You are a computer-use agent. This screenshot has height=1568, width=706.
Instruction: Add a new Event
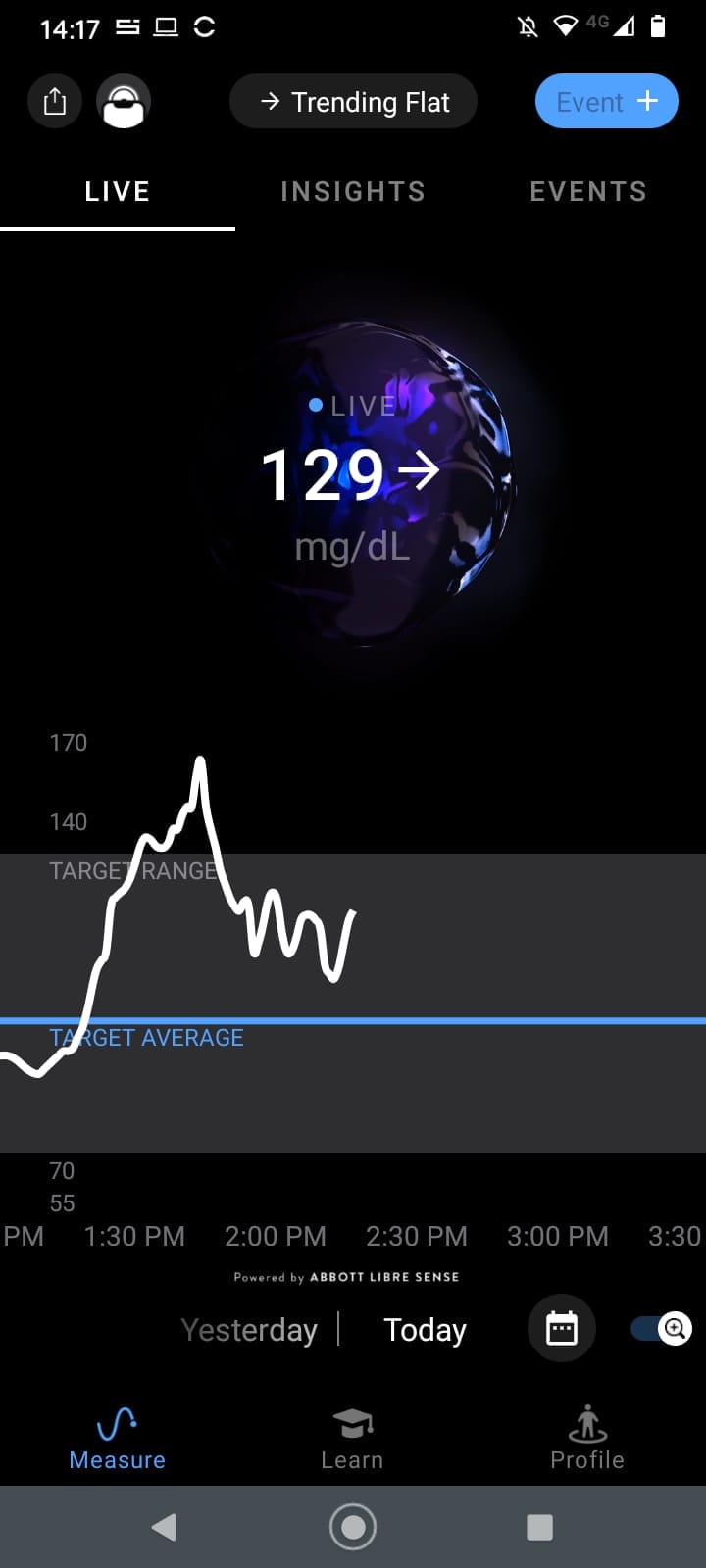(606, 102)
